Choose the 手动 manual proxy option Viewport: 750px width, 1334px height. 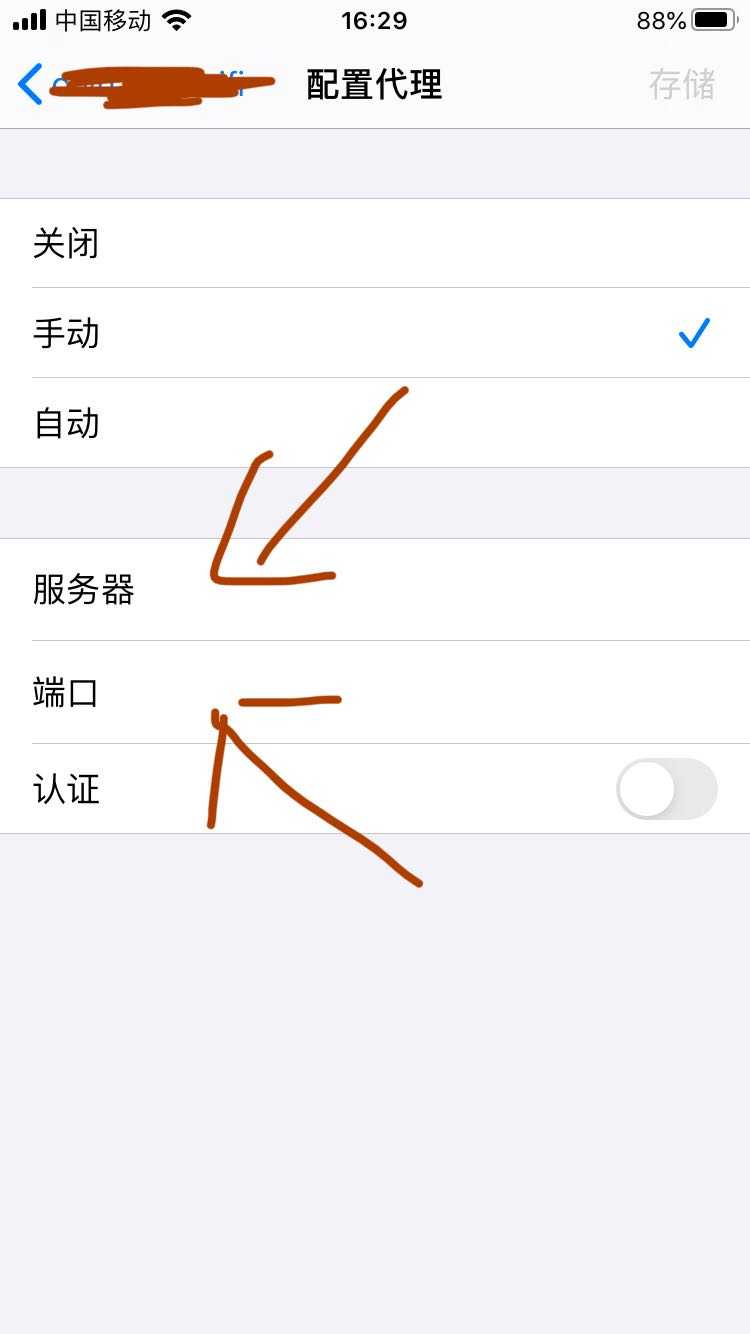[375, 333]
